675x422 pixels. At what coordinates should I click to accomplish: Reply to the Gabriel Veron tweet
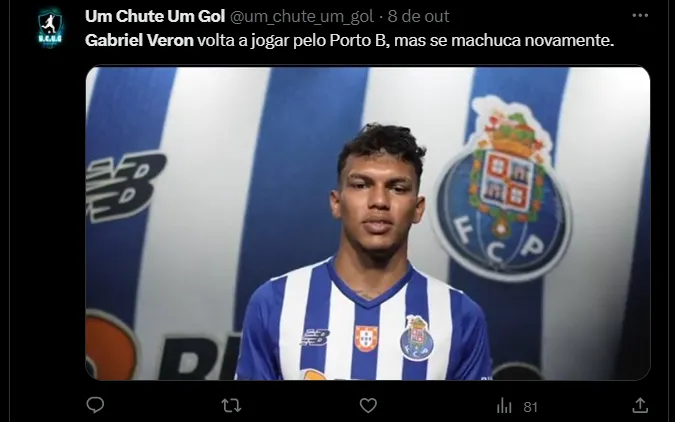click(x=95, y=405)
